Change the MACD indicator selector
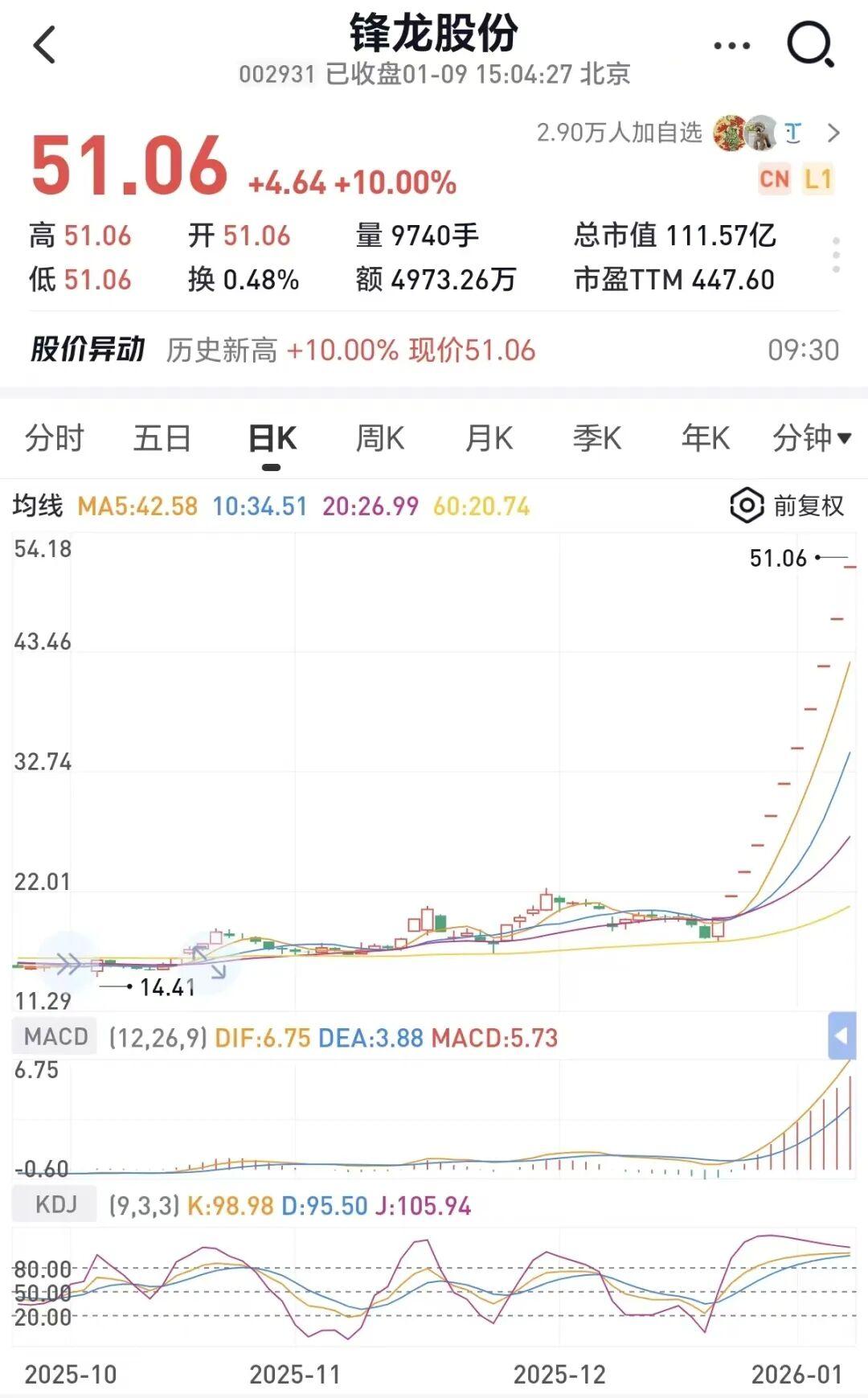The width and height of the screenshot is (868, 1398). pos(55,1037)
